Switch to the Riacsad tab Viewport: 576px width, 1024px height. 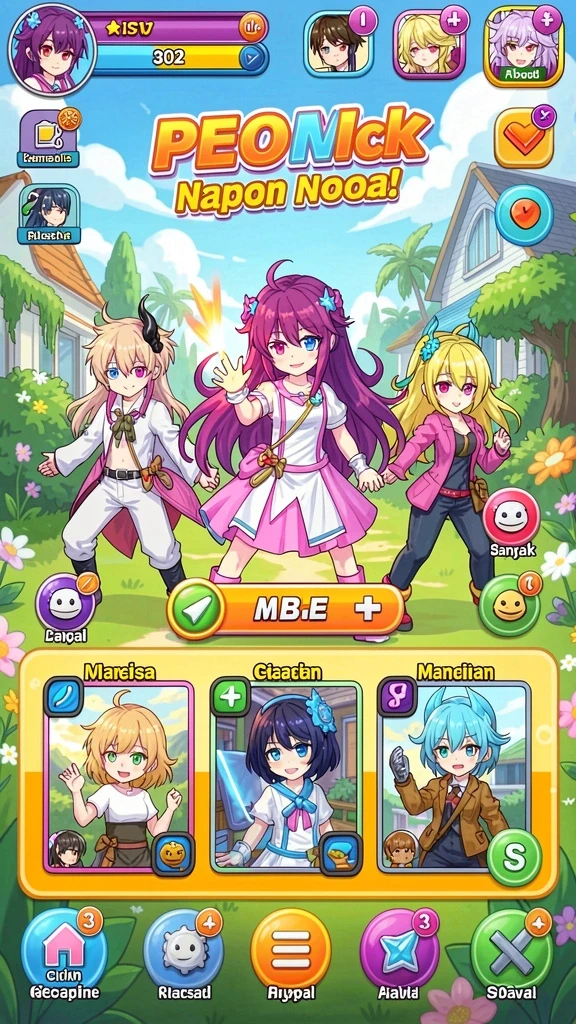(x=184, y=955)
